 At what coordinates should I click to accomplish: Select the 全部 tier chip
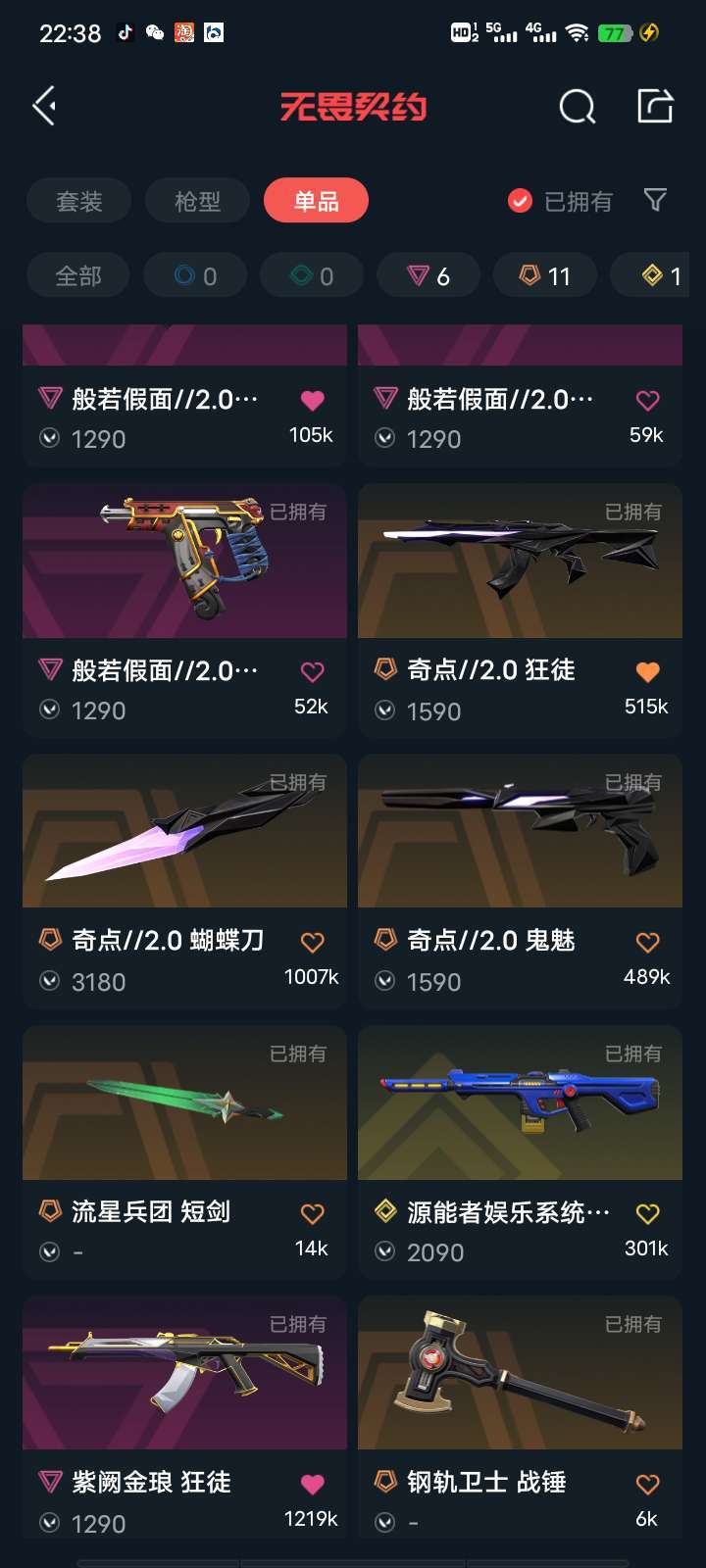[78, 276]
